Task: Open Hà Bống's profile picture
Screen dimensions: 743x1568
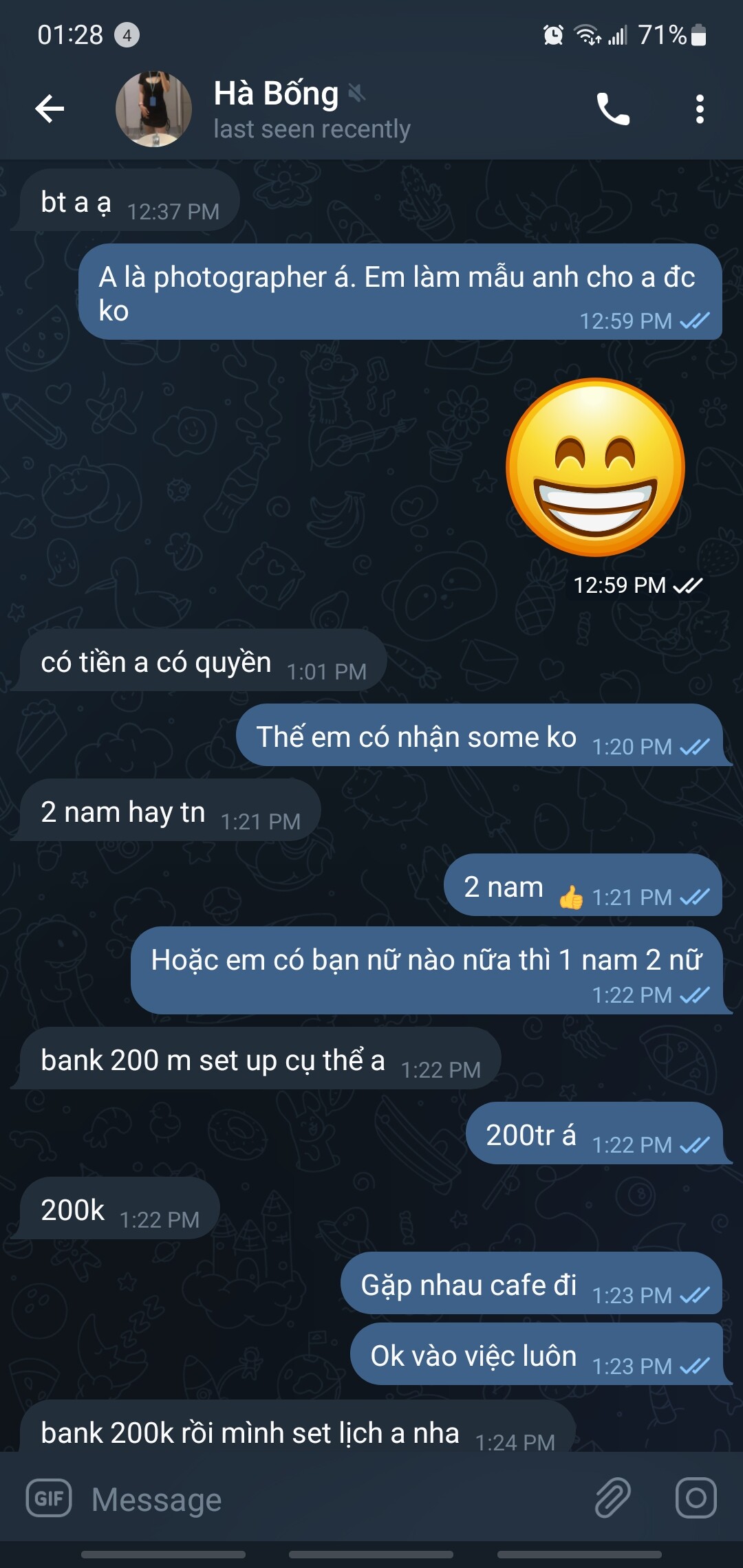Action: [153, 109]
